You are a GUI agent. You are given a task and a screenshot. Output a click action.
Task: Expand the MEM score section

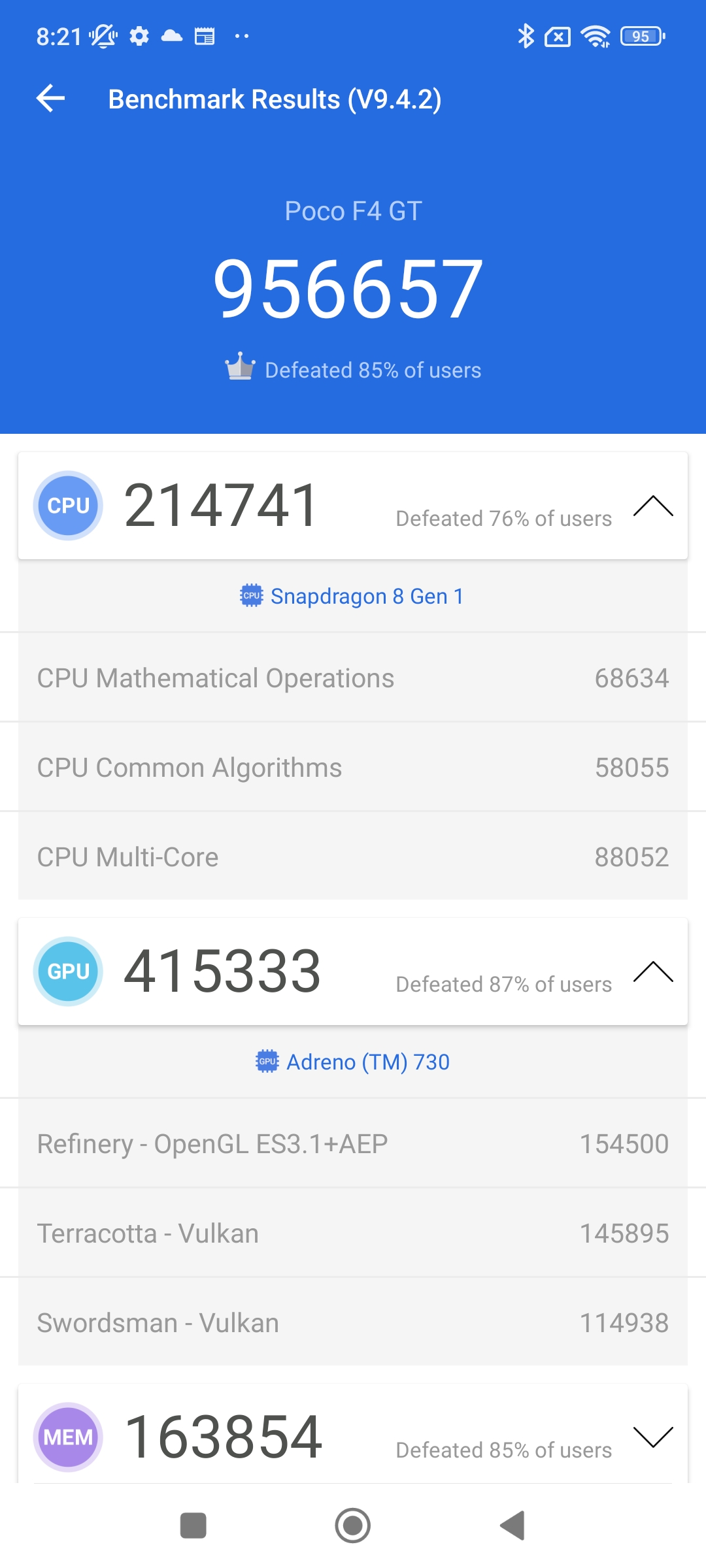click(x=653, y=1437)
